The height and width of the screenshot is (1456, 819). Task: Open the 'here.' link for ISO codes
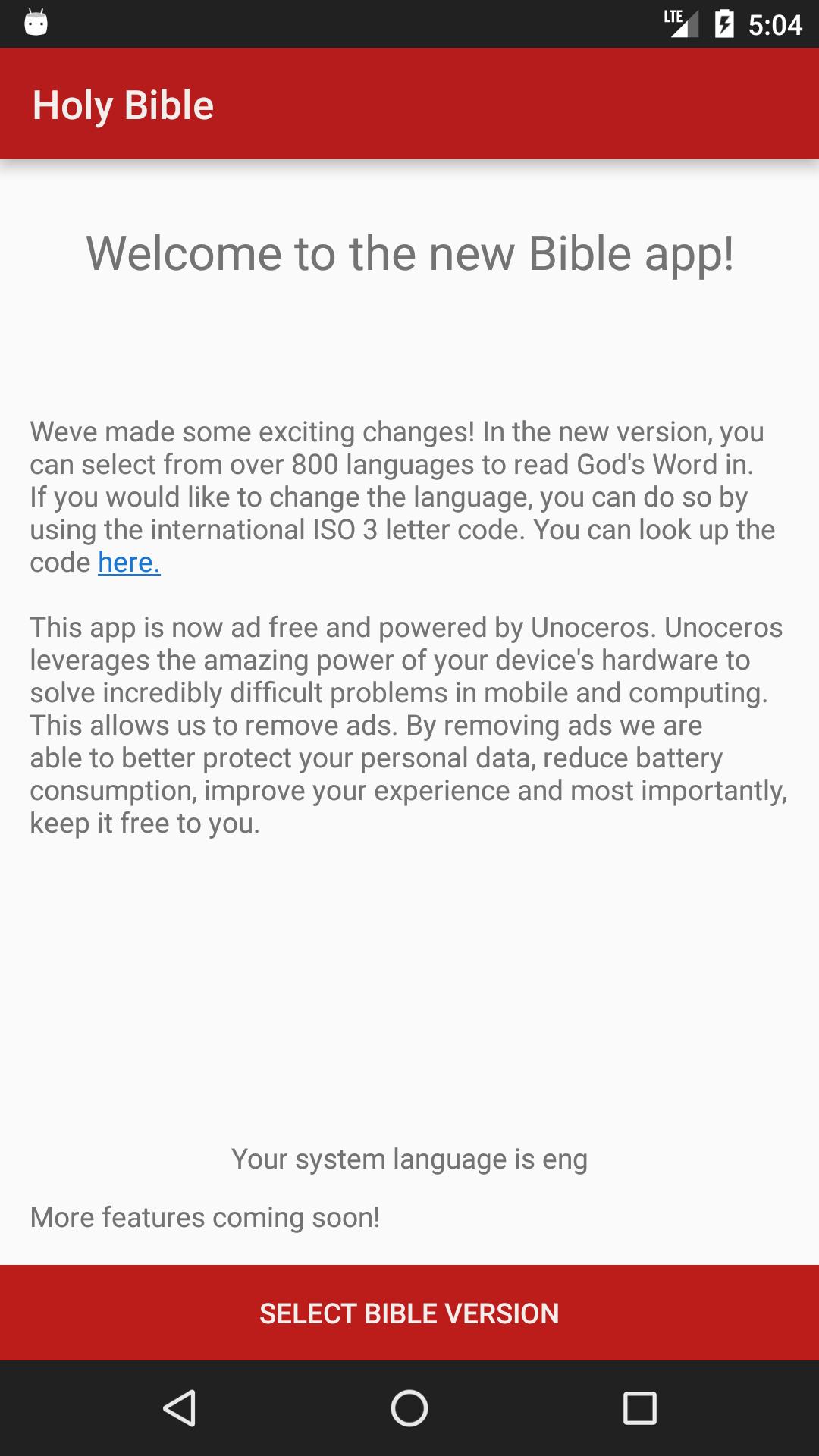click(x=129, y=563)
